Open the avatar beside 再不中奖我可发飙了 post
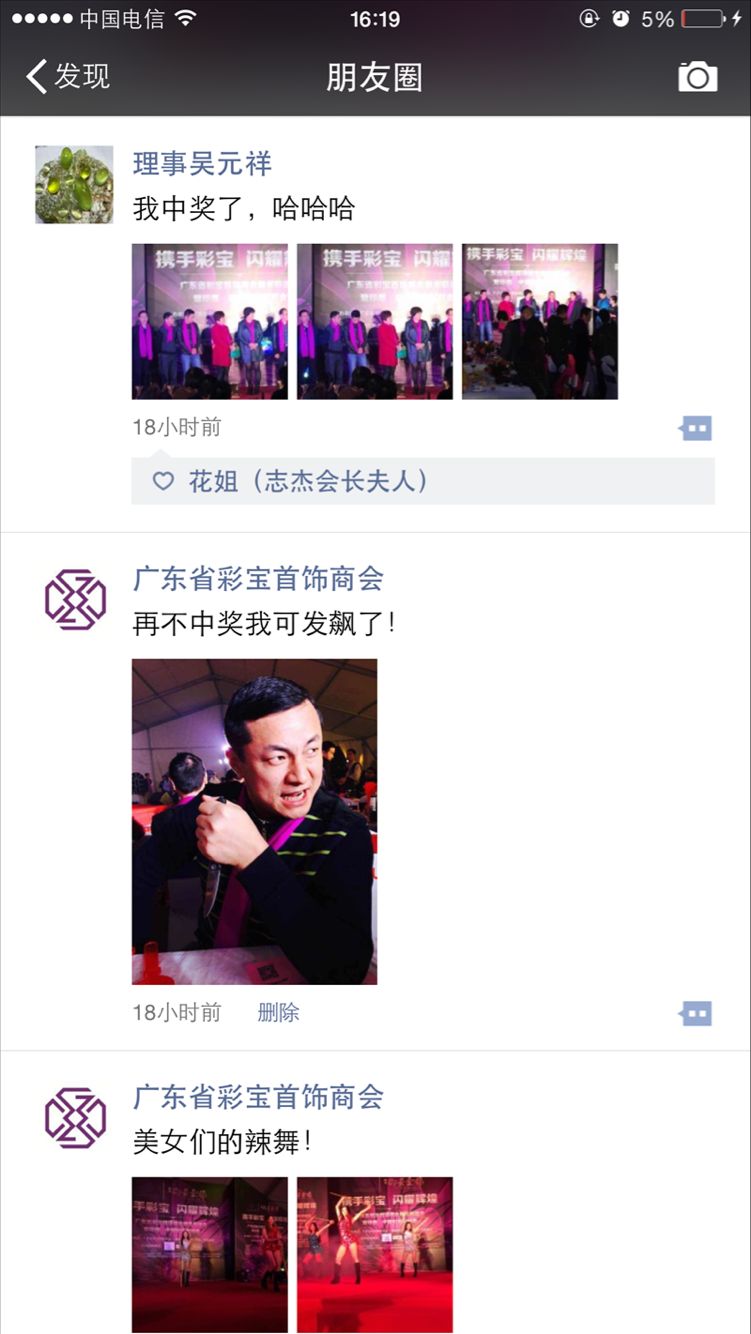Viewport: 751px width, 1334px height. tap(75, 600)
